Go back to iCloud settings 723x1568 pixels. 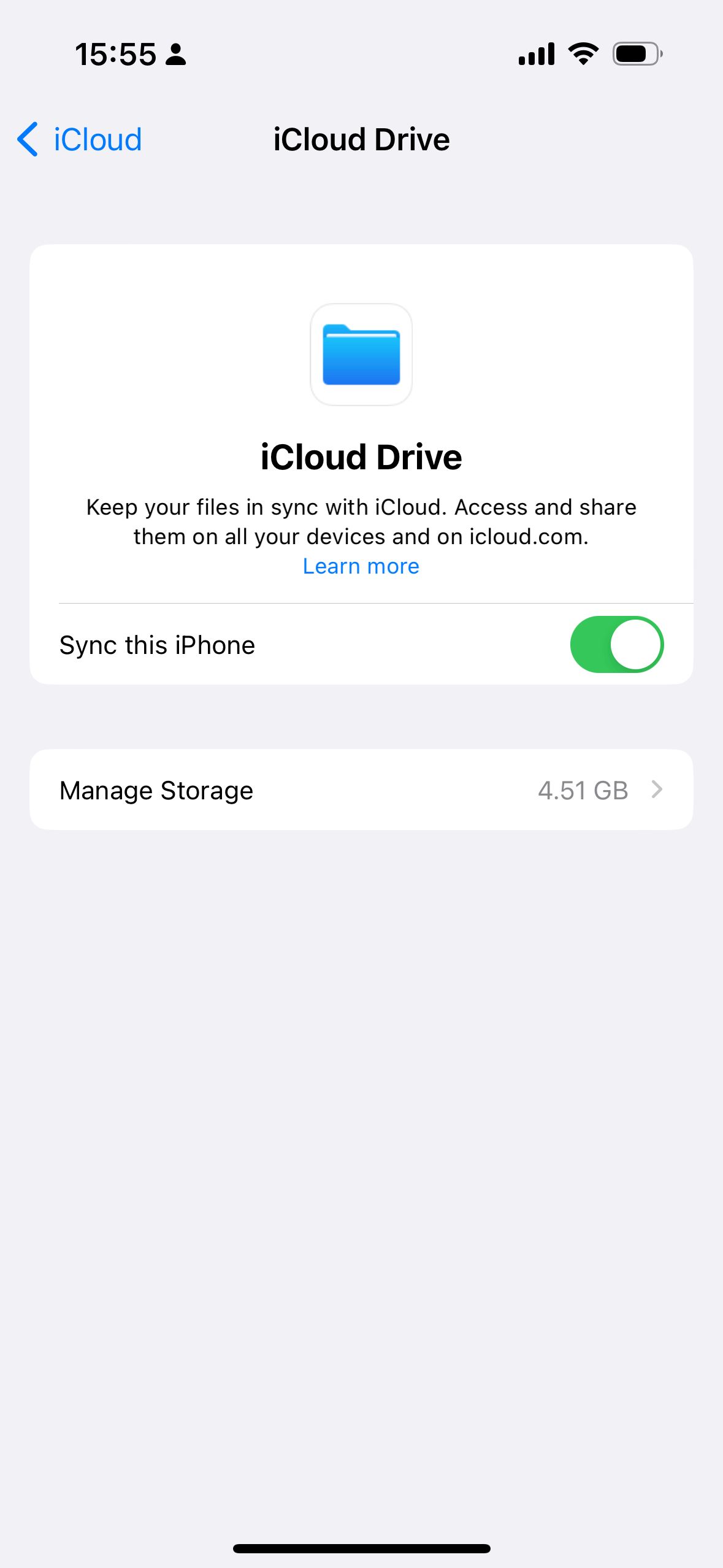pos(80,140)
